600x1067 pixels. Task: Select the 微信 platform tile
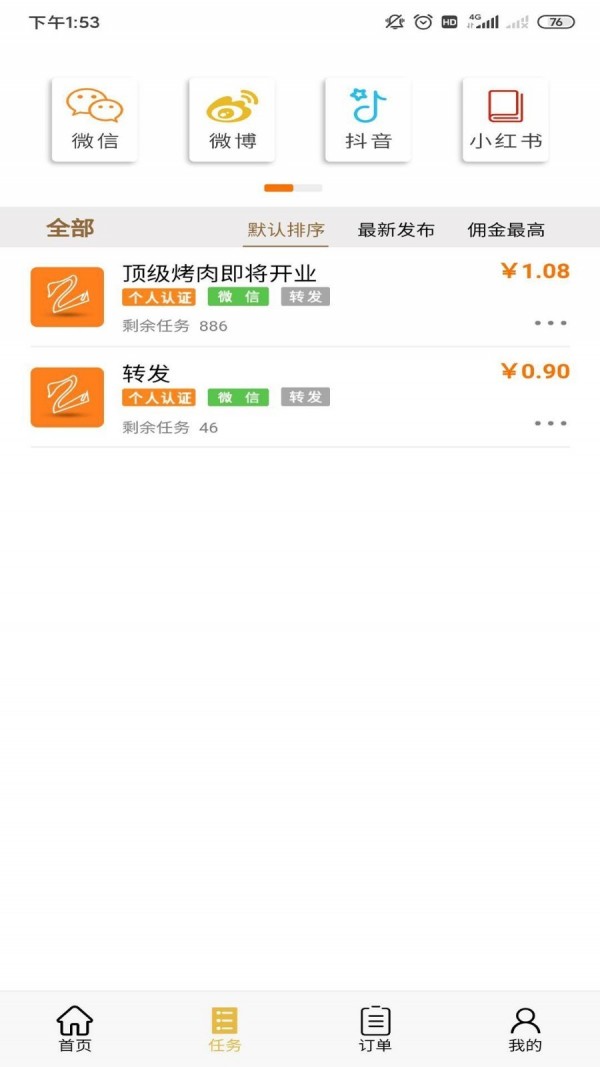coord(95,119)
